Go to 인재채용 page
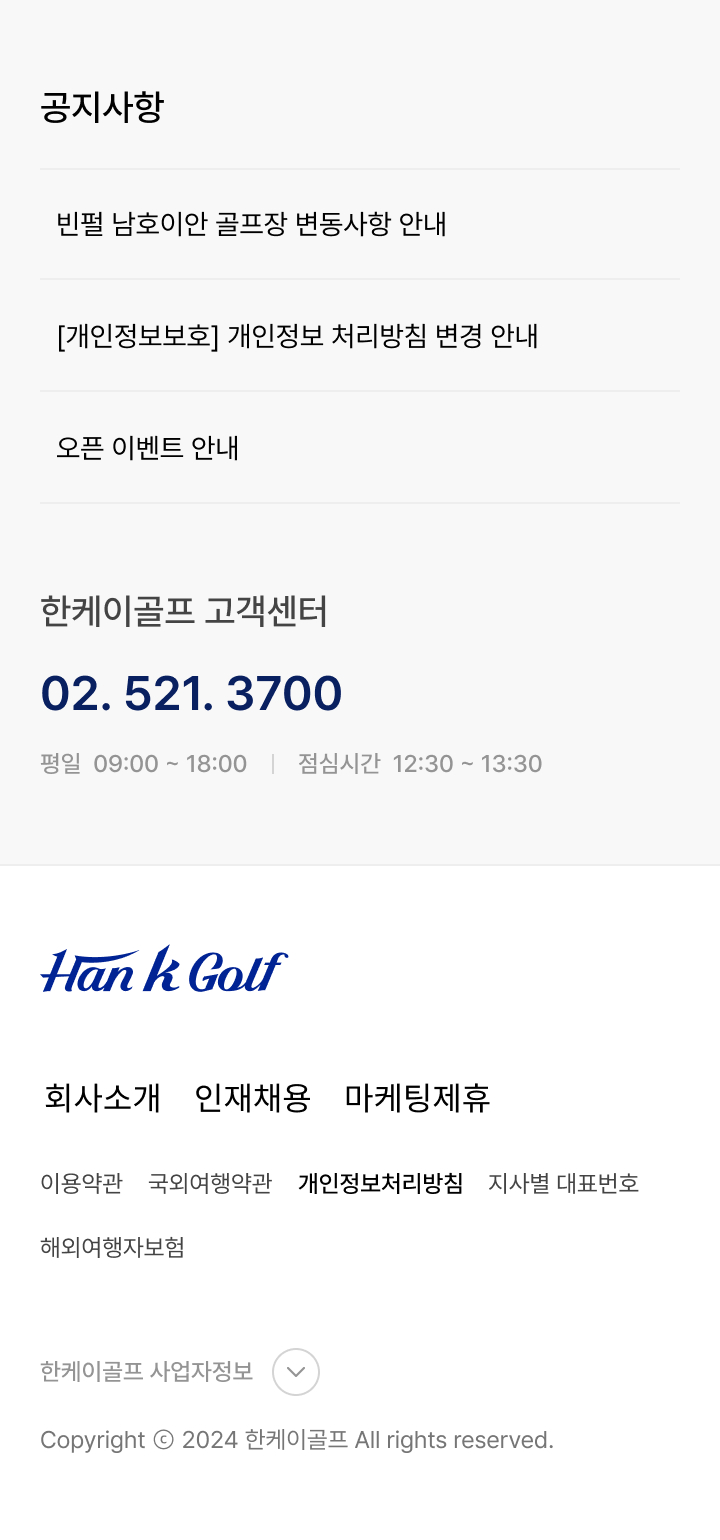 pyautogui.click(x=252, y=1098)
